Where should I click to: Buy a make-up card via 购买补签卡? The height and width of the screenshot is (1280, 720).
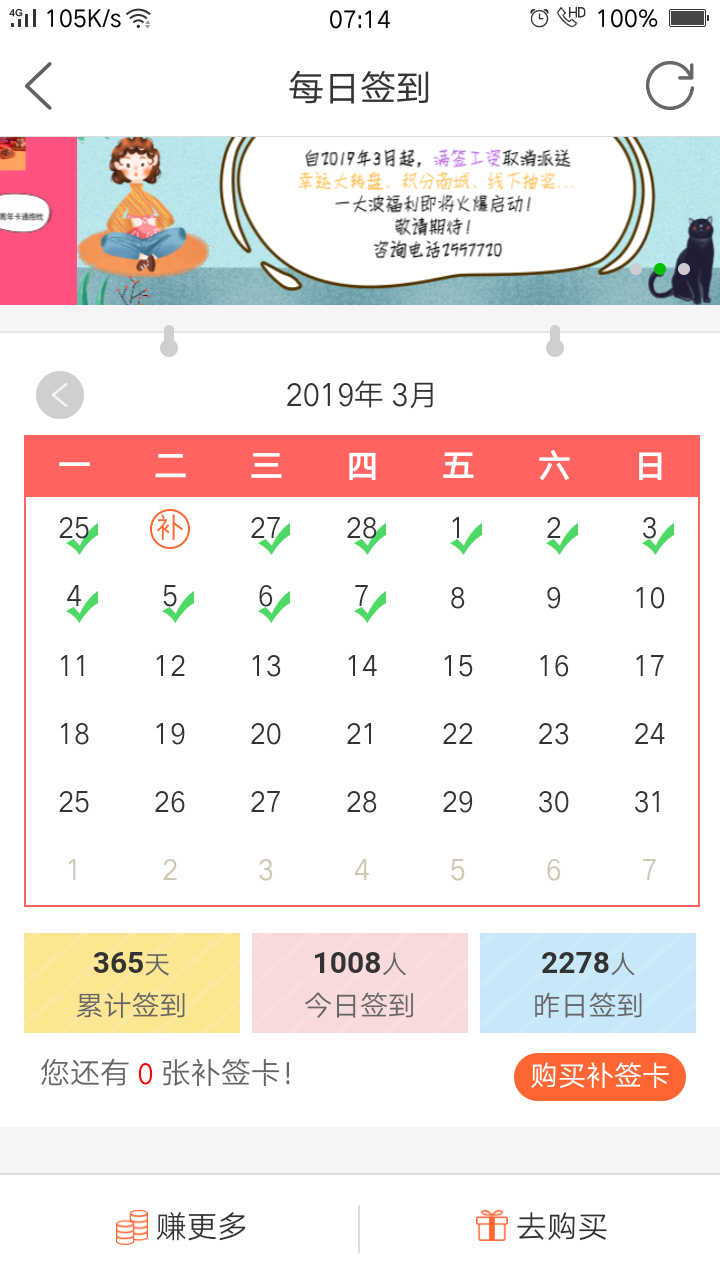[x=599, y=1077]
